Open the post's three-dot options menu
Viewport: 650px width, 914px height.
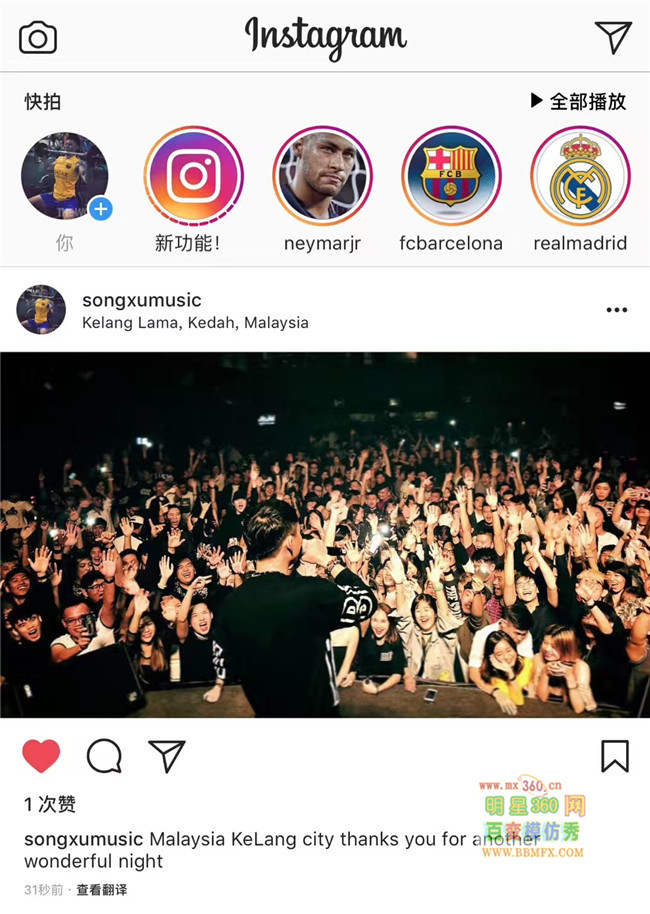pyautogui.click(x=617, y=310)
